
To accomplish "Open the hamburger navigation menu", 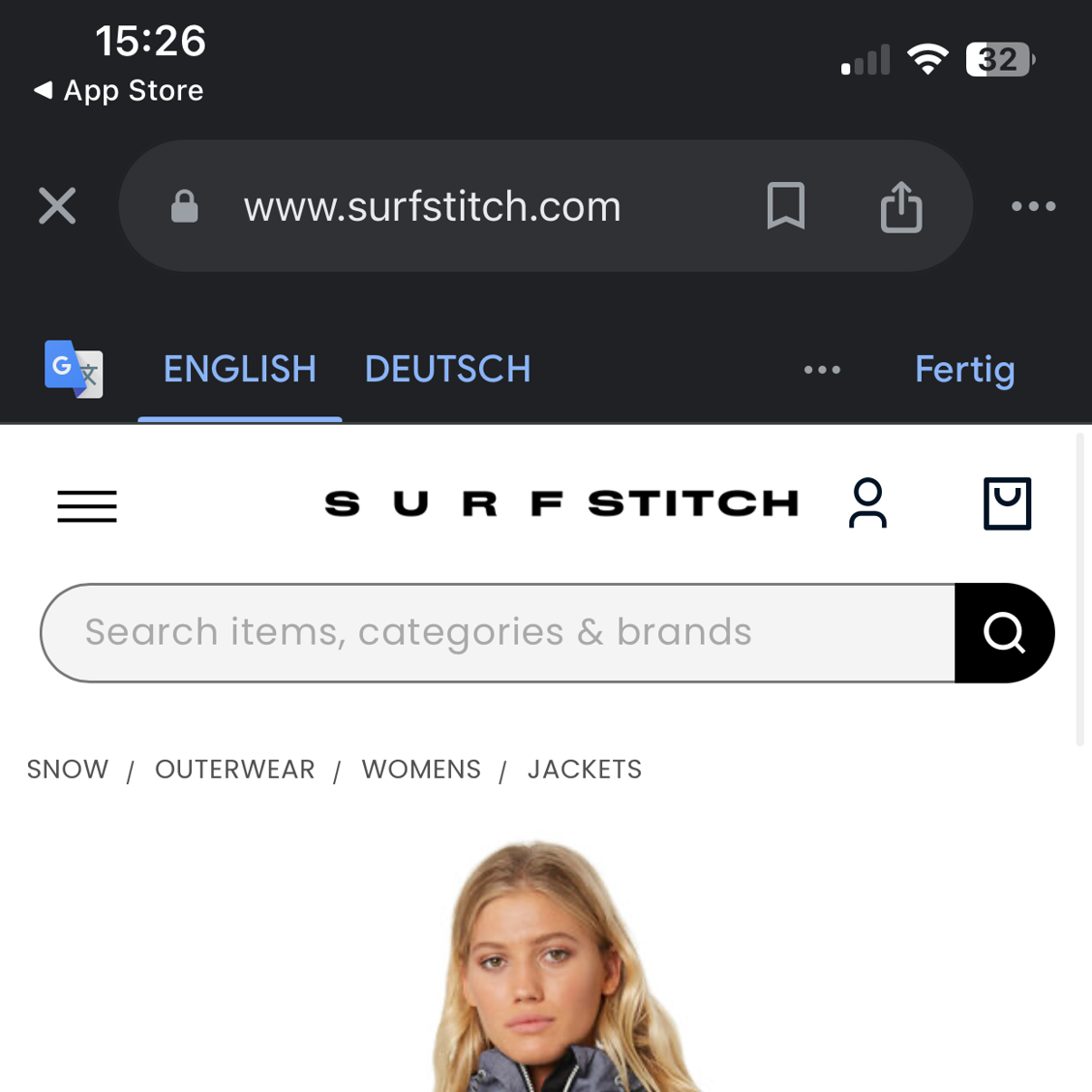I will click(x=87, y=506).
